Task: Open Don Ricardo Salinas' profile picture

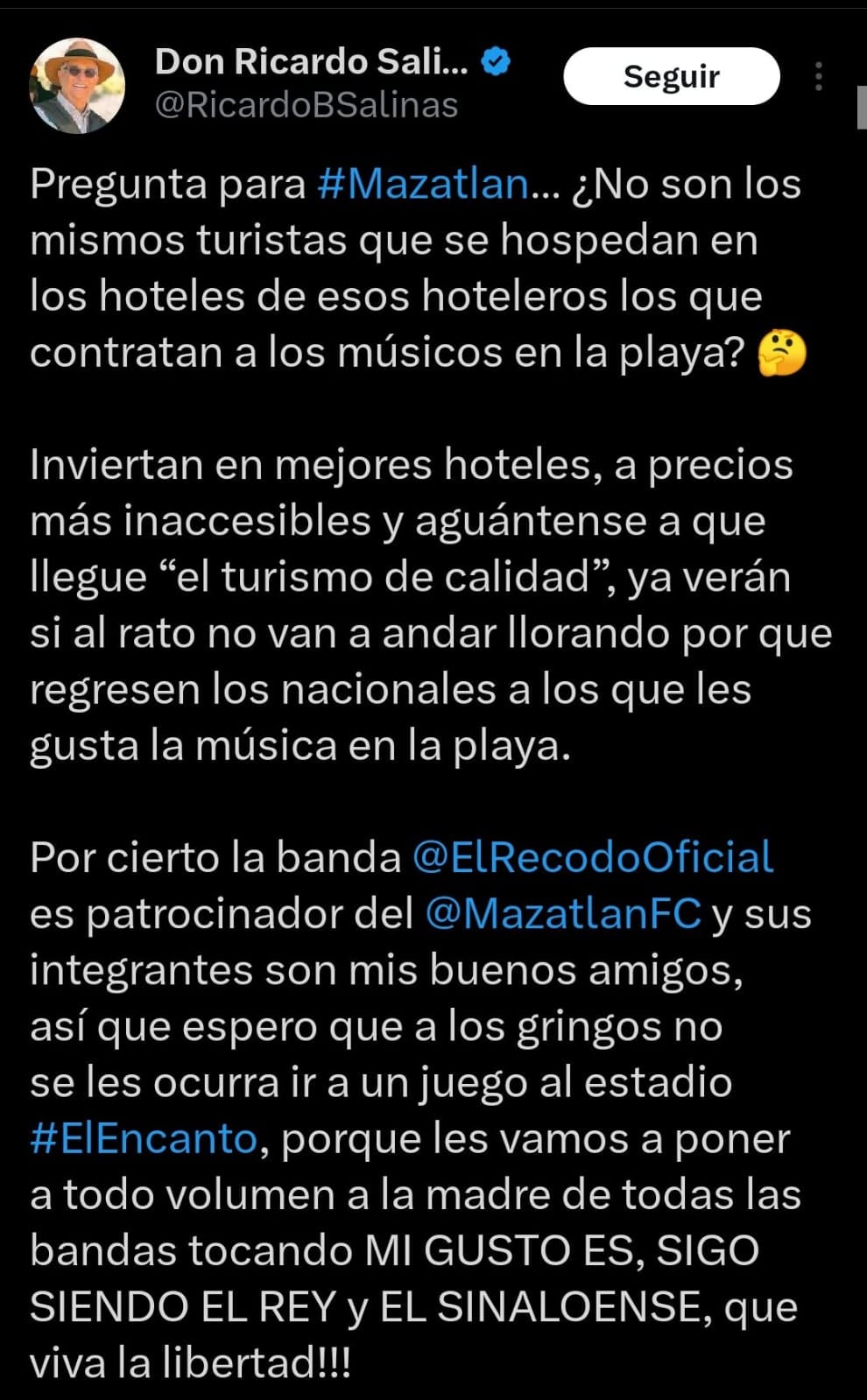Action: pyautogui.click(x=76, y=85)
